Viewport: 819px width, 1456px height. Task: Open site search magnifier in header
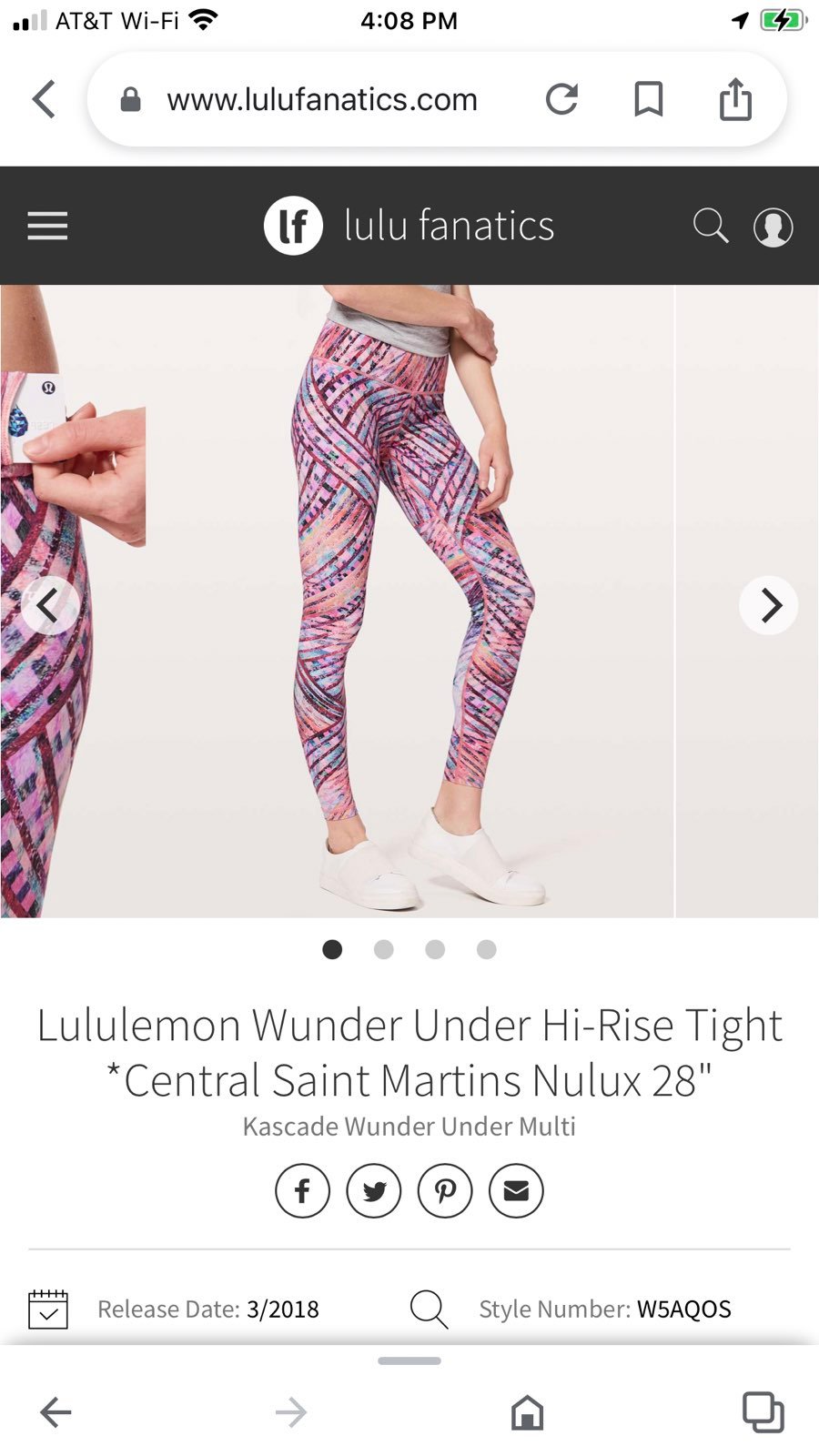[x=711, y=226]
